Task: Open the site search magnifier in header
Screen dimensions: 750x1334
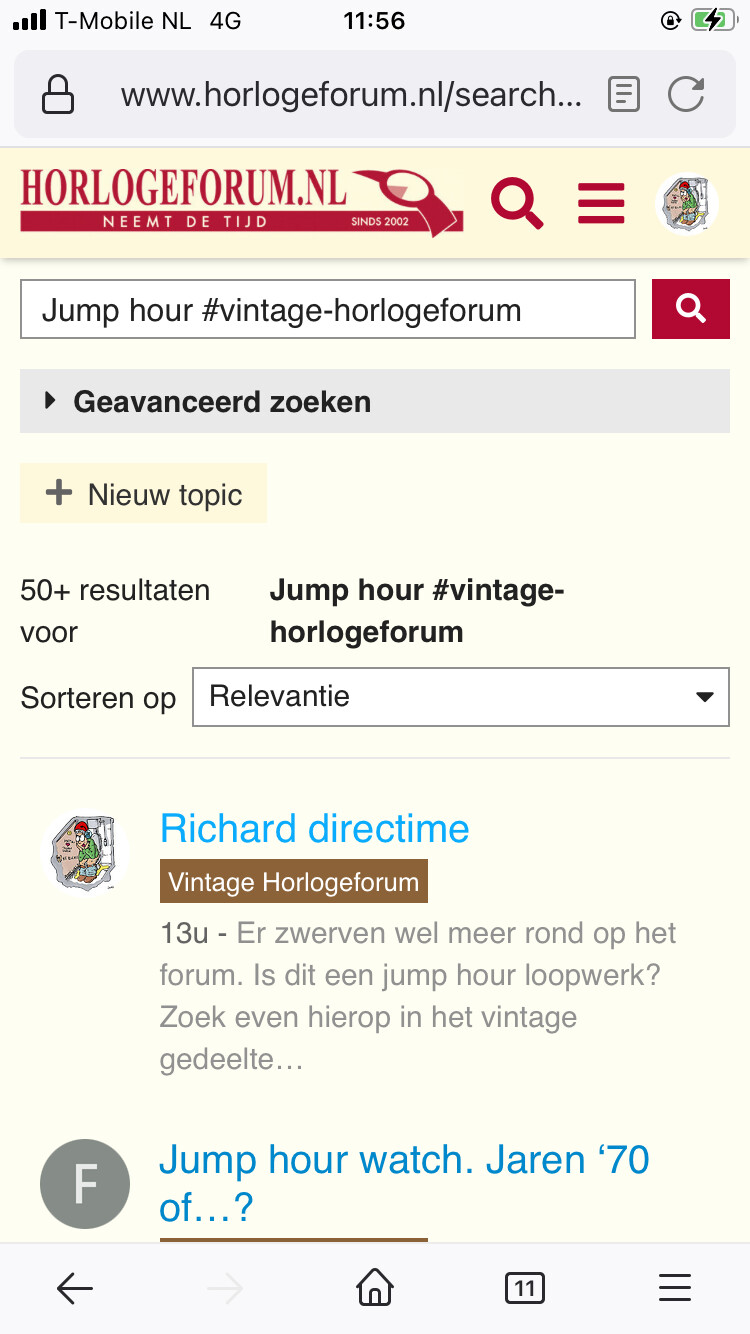Action: [x=517, y=203]
